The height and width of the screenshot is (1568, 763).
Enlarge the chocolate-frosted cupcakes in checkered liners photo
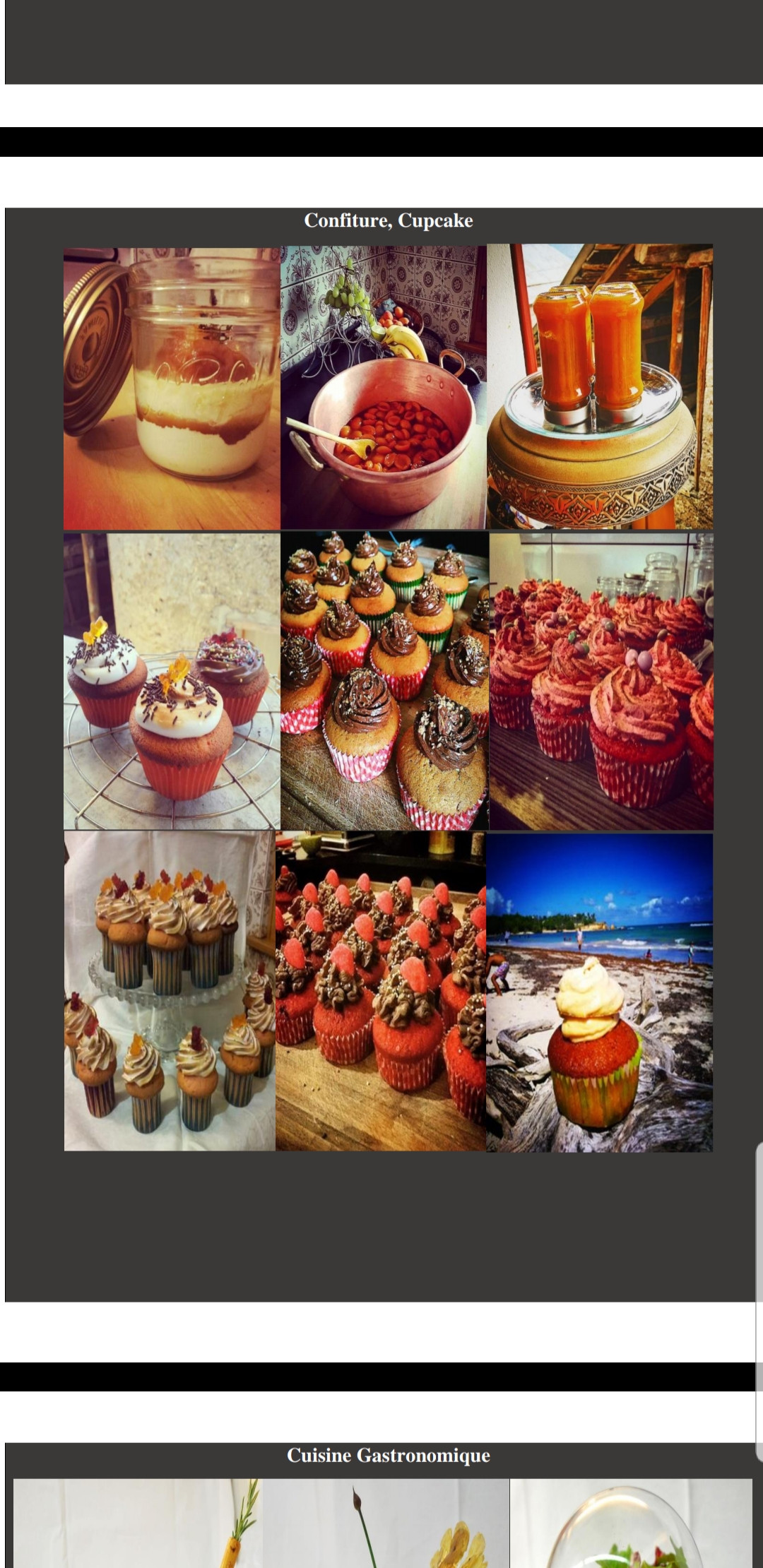(x=384, y=681)
